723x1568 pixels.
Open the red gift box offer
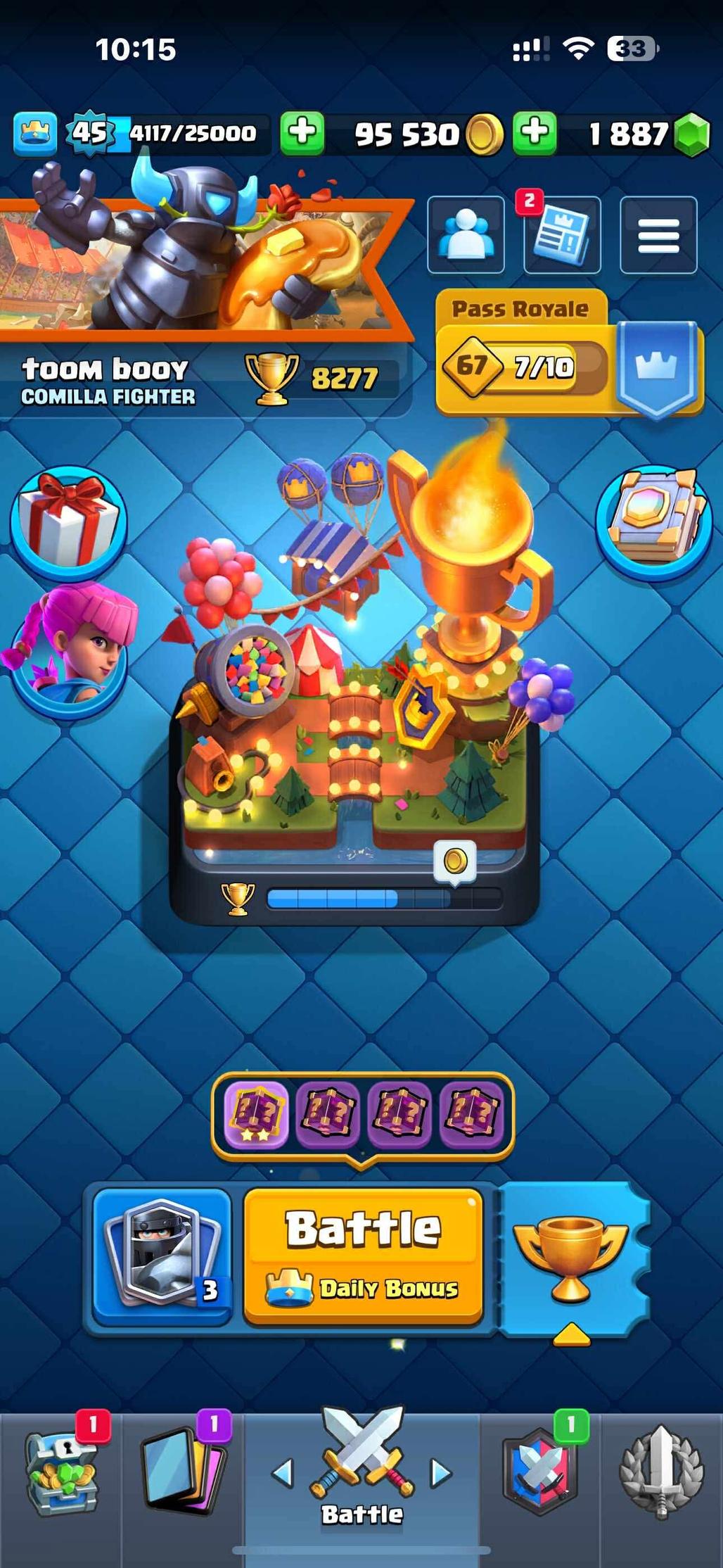[68, 521]
